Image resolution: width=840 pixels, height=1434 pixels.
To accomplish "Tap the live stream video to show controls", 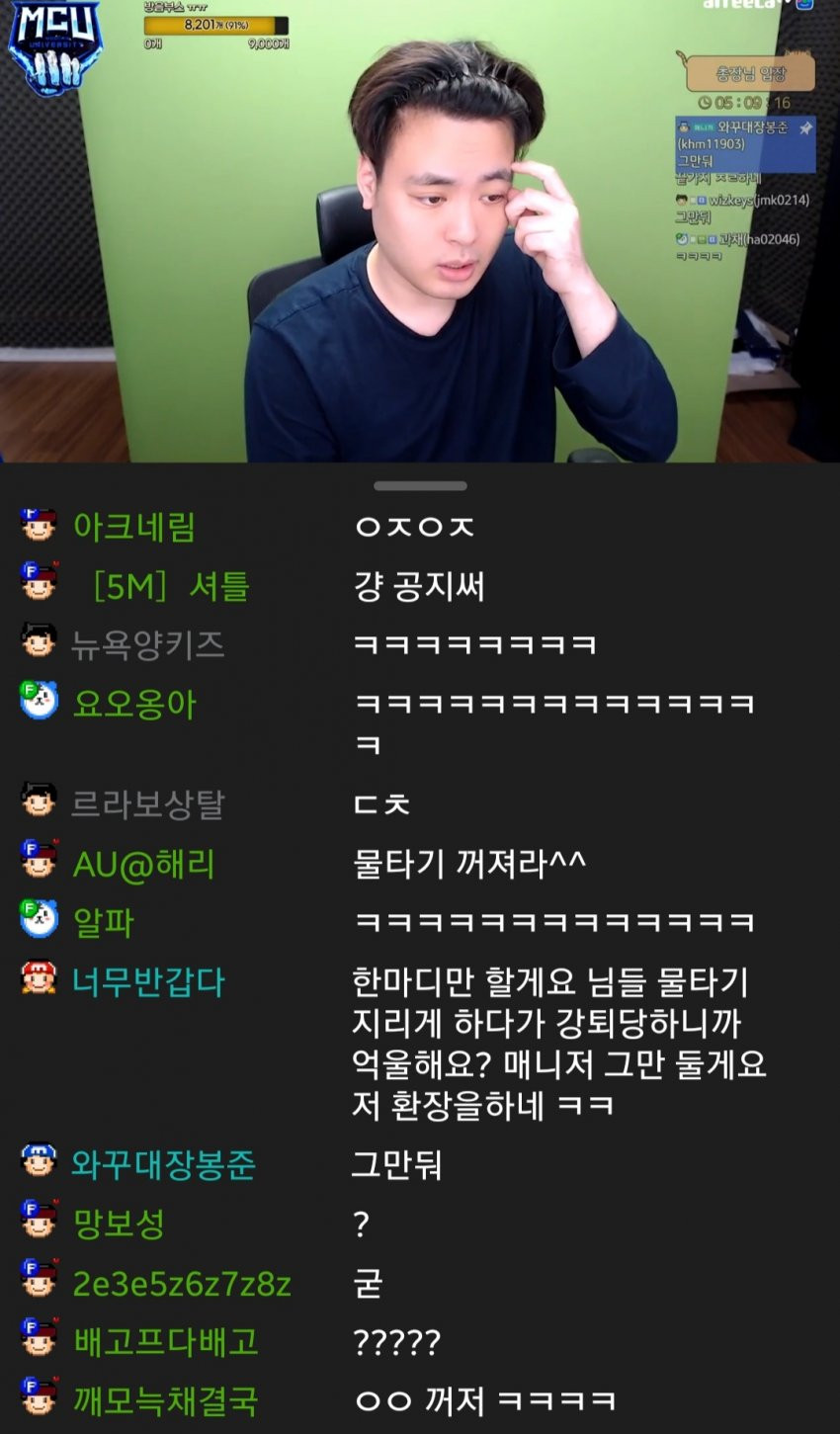I will (x=420, y=232).
